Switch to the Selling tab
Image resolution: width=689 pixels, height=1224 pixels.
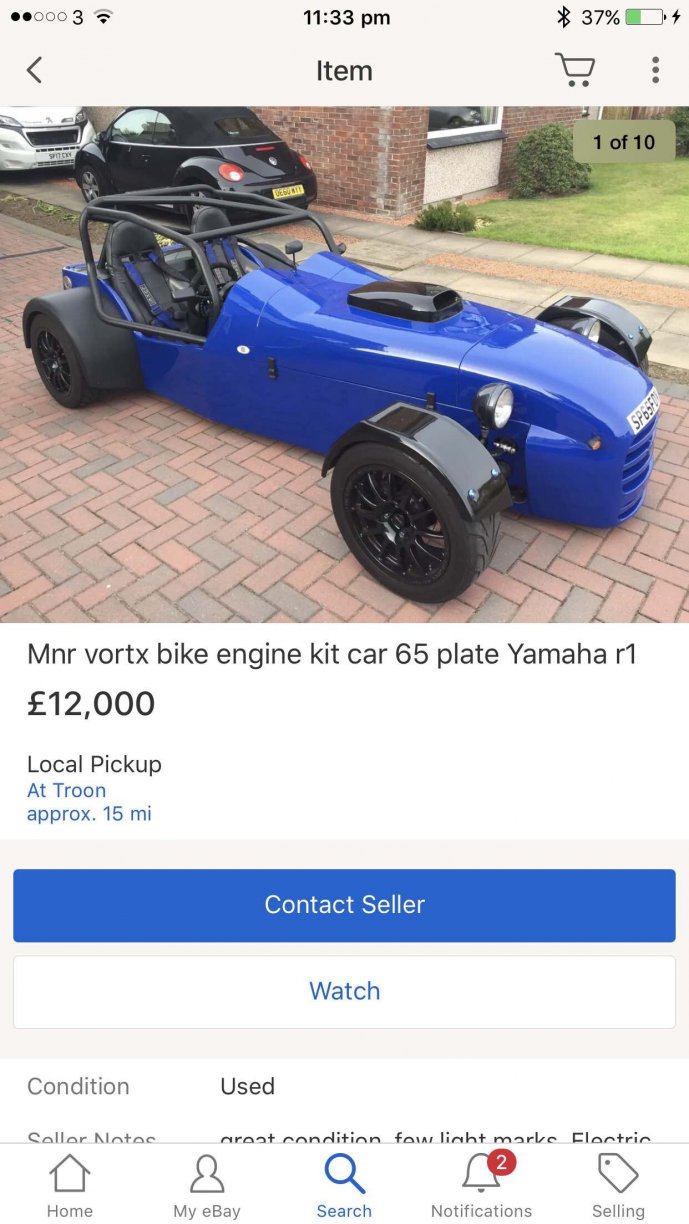pyautogui.click(x=618, y=1186)
